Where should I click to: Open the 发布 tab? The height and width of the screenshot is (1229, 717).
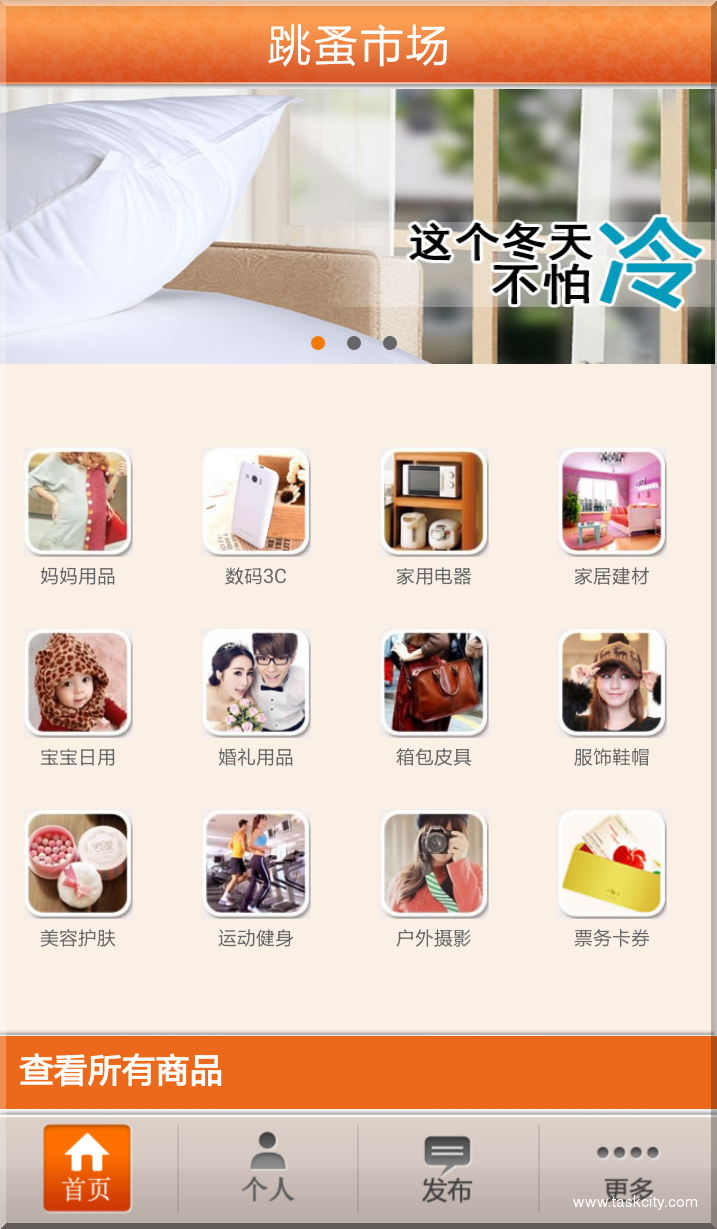pyautogui.click(x=447, y=1168)
